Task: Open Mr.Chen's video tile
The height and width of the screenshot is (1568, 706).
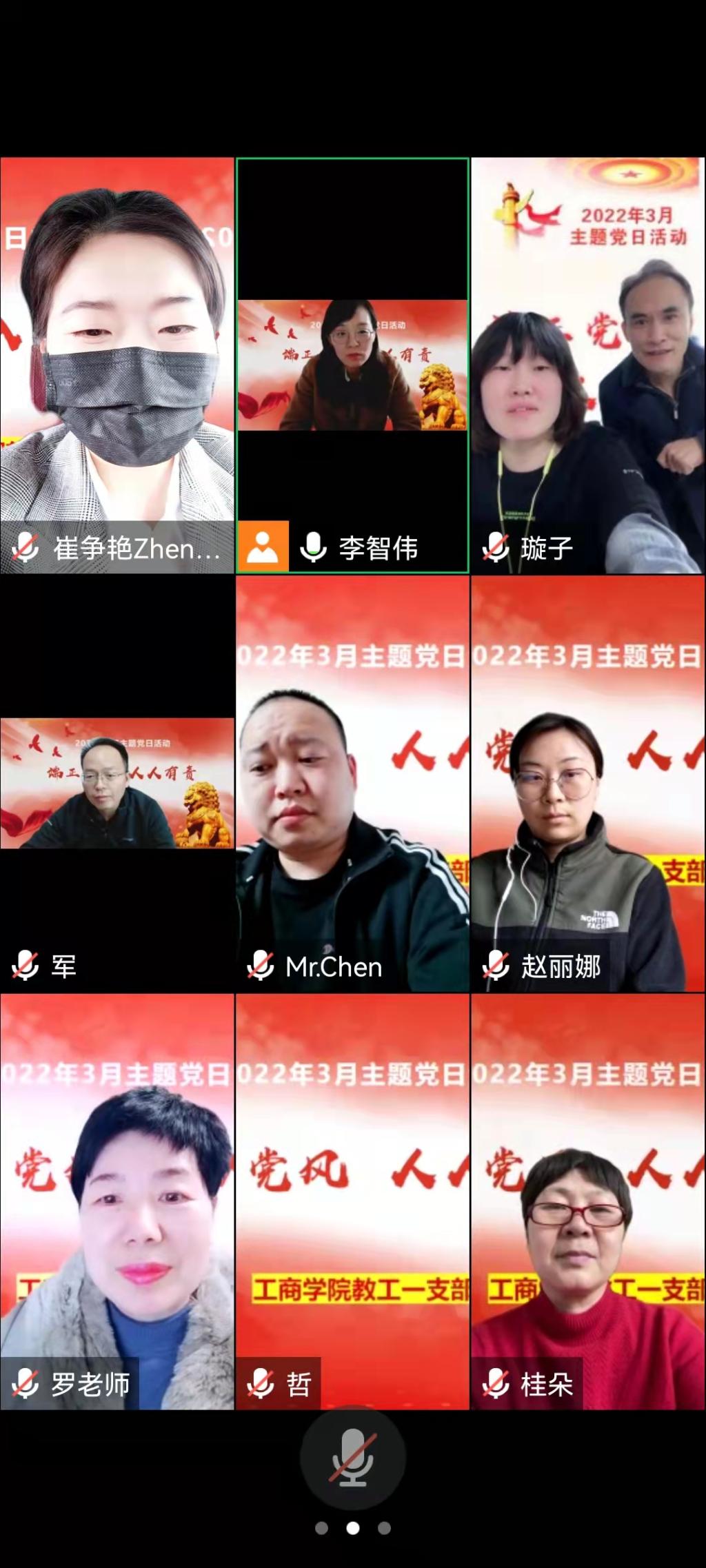Action: tap(352, 783)
